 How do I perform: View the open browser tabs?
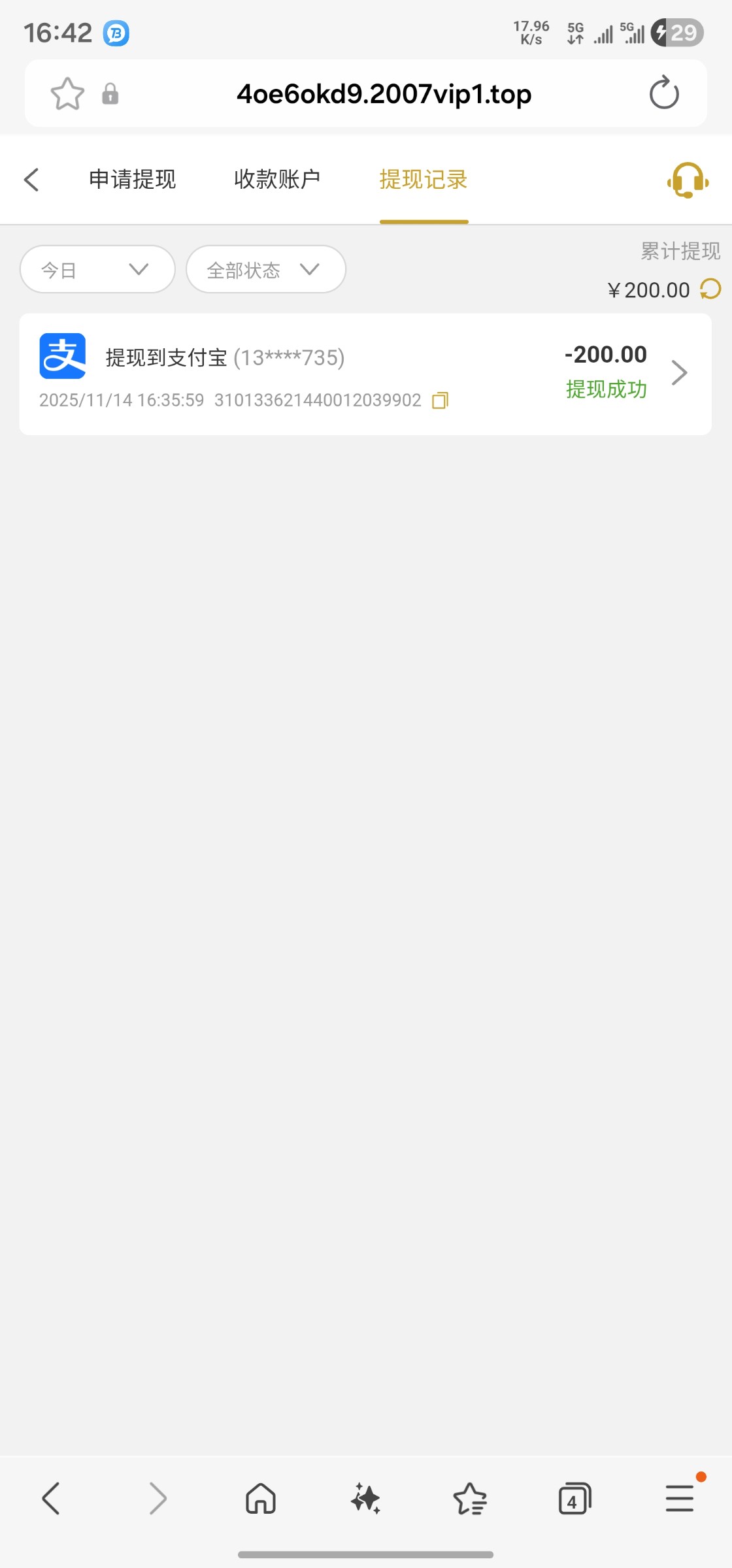(574, 1498)
